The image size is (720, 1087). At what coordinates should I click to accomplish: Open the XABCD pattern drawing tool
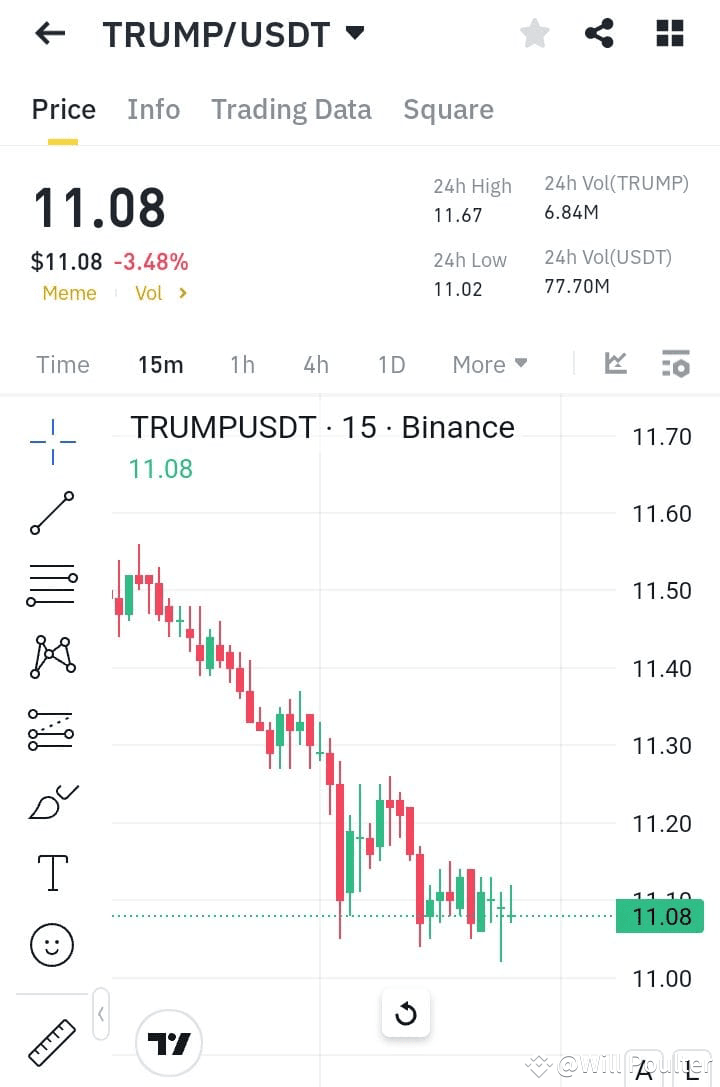pos(50,657)
